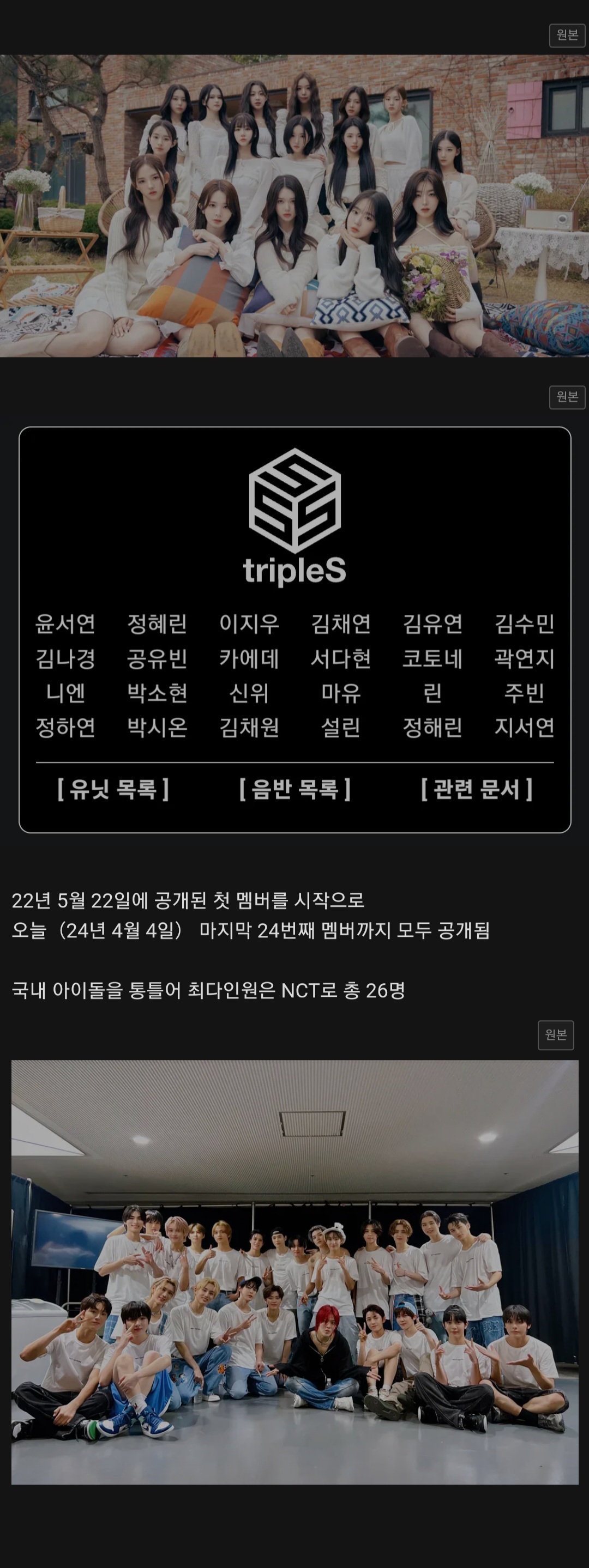Open the tripleS member list image
Screen dimensions: 589x1568
294,629
